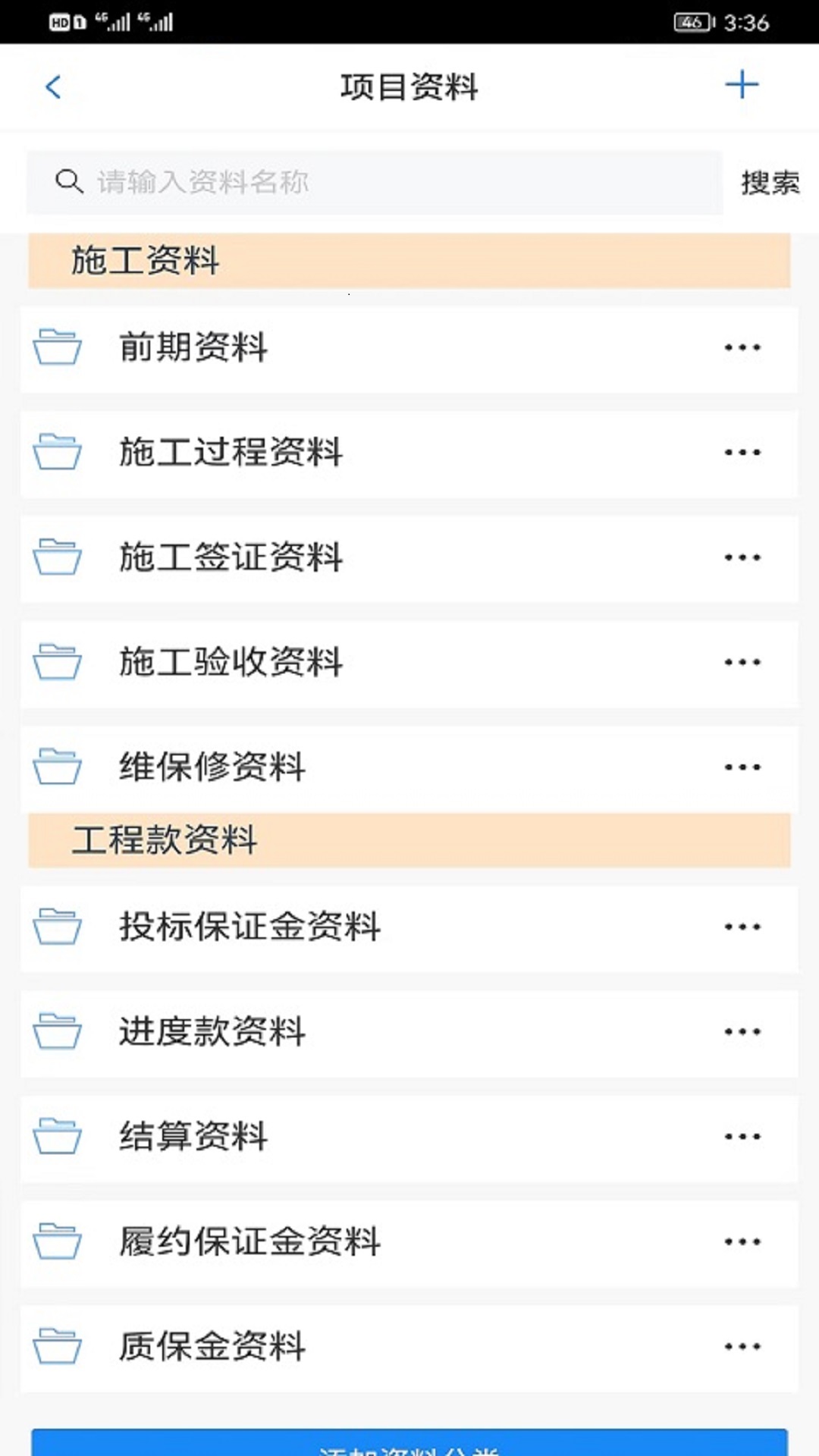Open more options for 质保金资料
Screen dimensions: 819x1456
742,1346
